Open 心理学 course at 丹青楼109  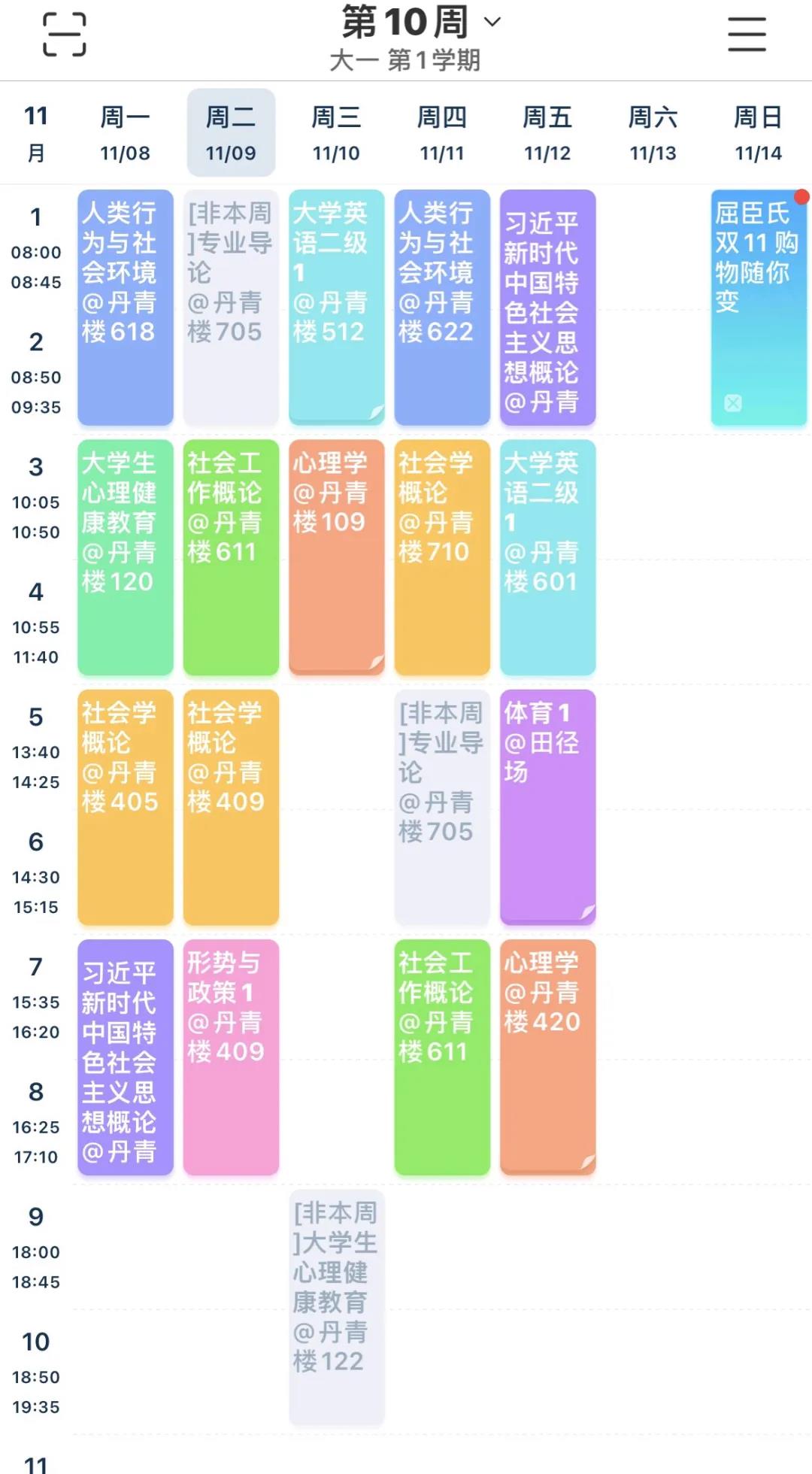(336, 557)
